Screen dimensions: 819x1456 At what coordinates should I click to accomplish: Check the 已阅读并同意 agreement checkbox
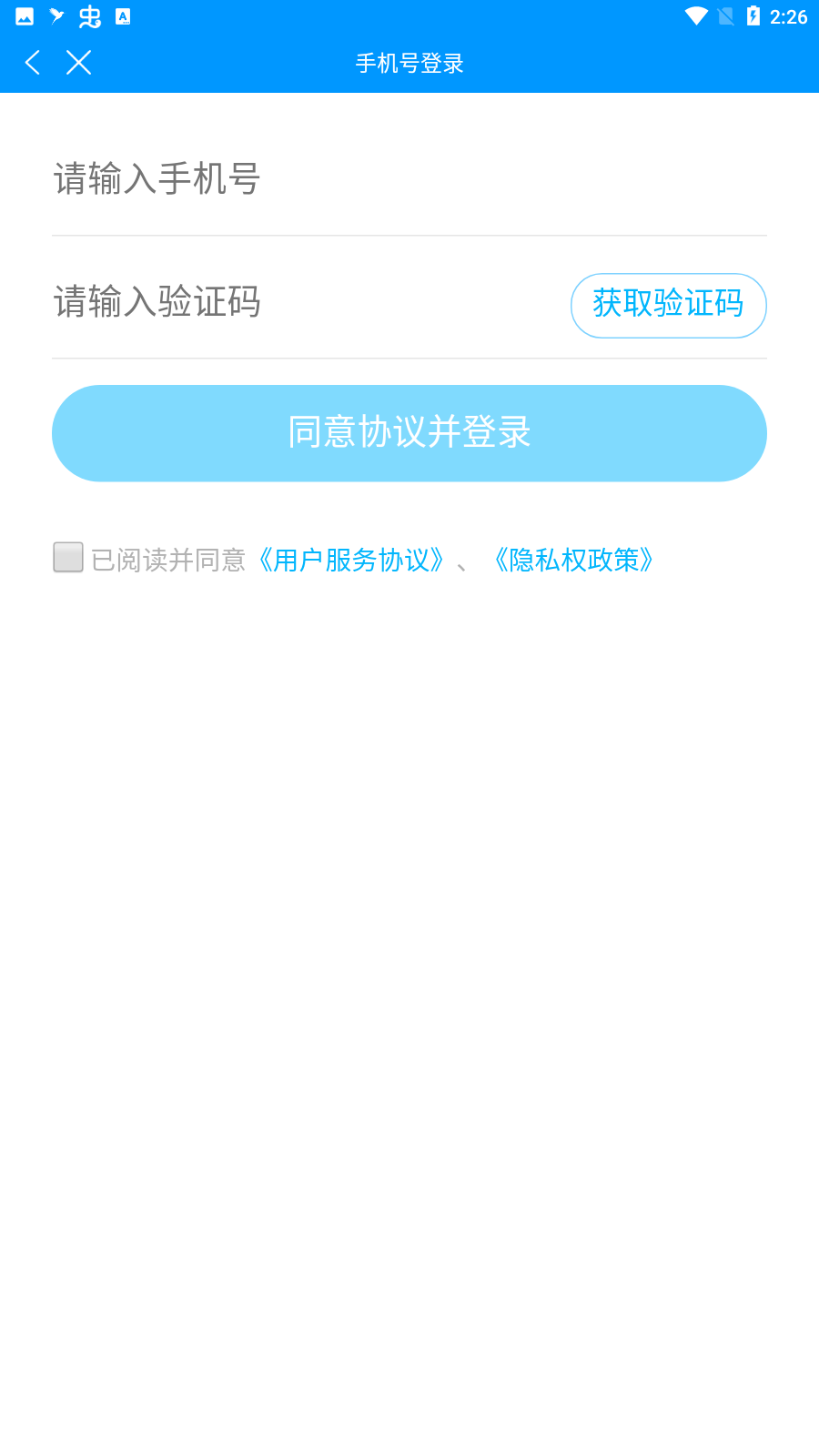pos(68,557)
